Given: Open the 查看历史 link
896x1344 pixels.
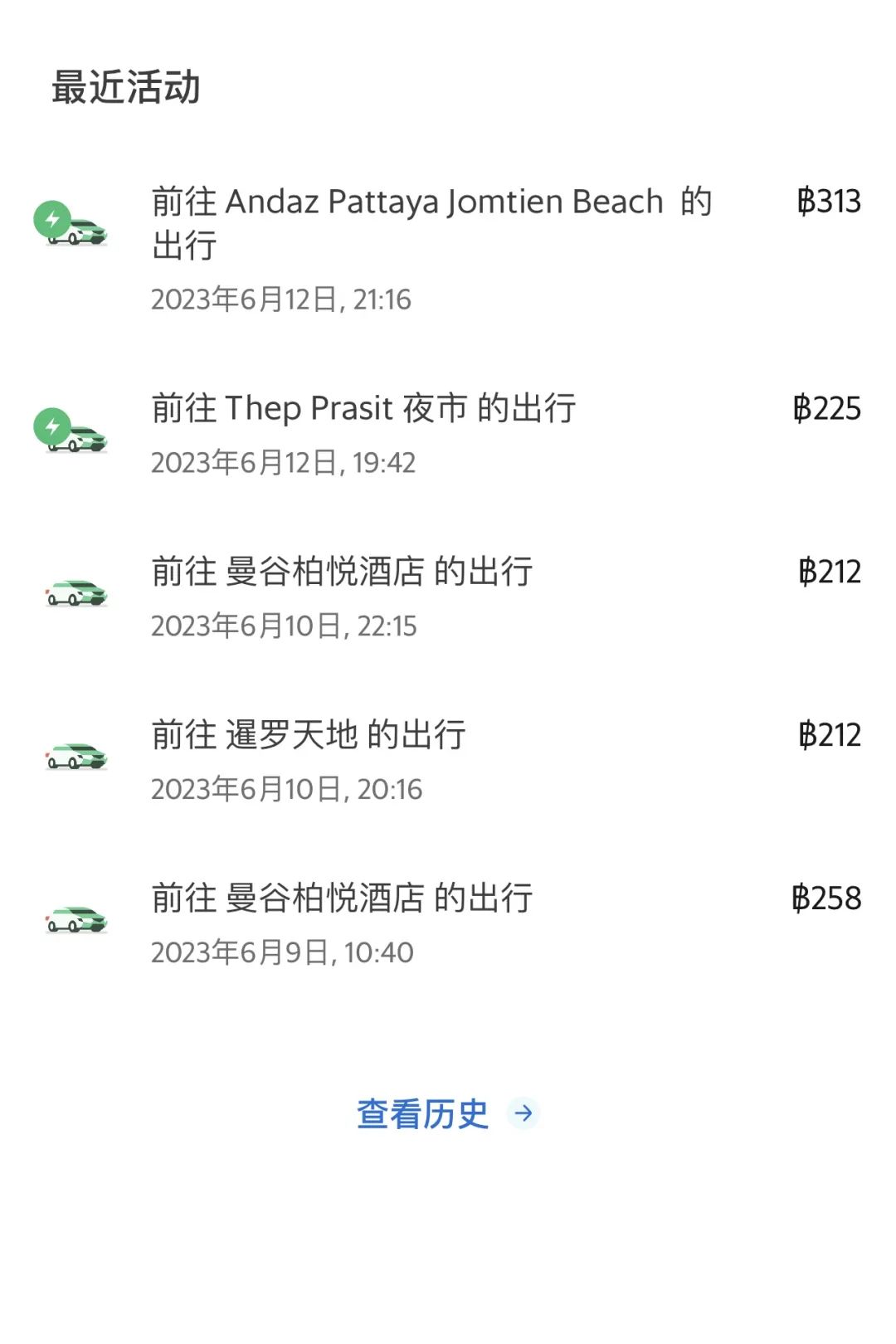Looking at the screenshot, I should pos(422,1114).
